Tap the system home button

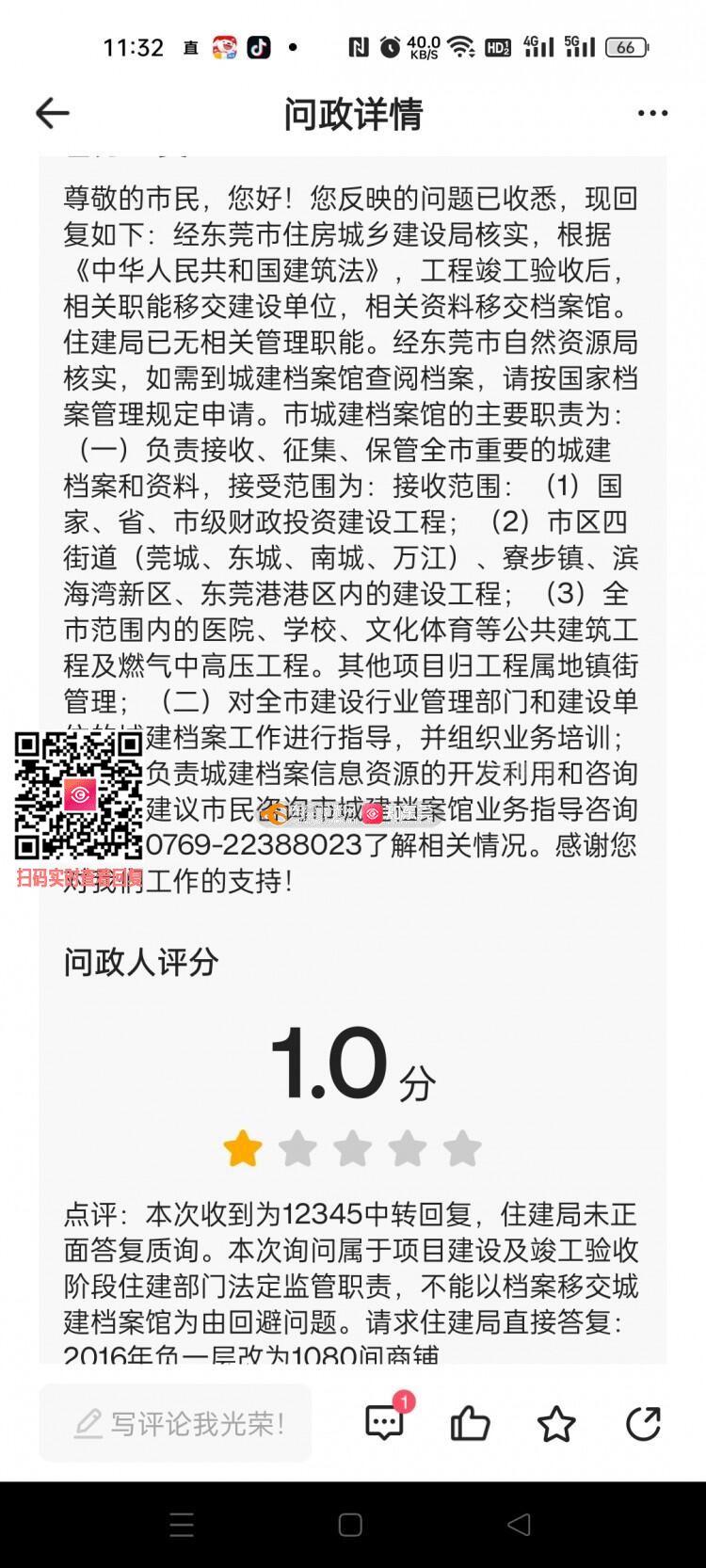point(350,1525)
